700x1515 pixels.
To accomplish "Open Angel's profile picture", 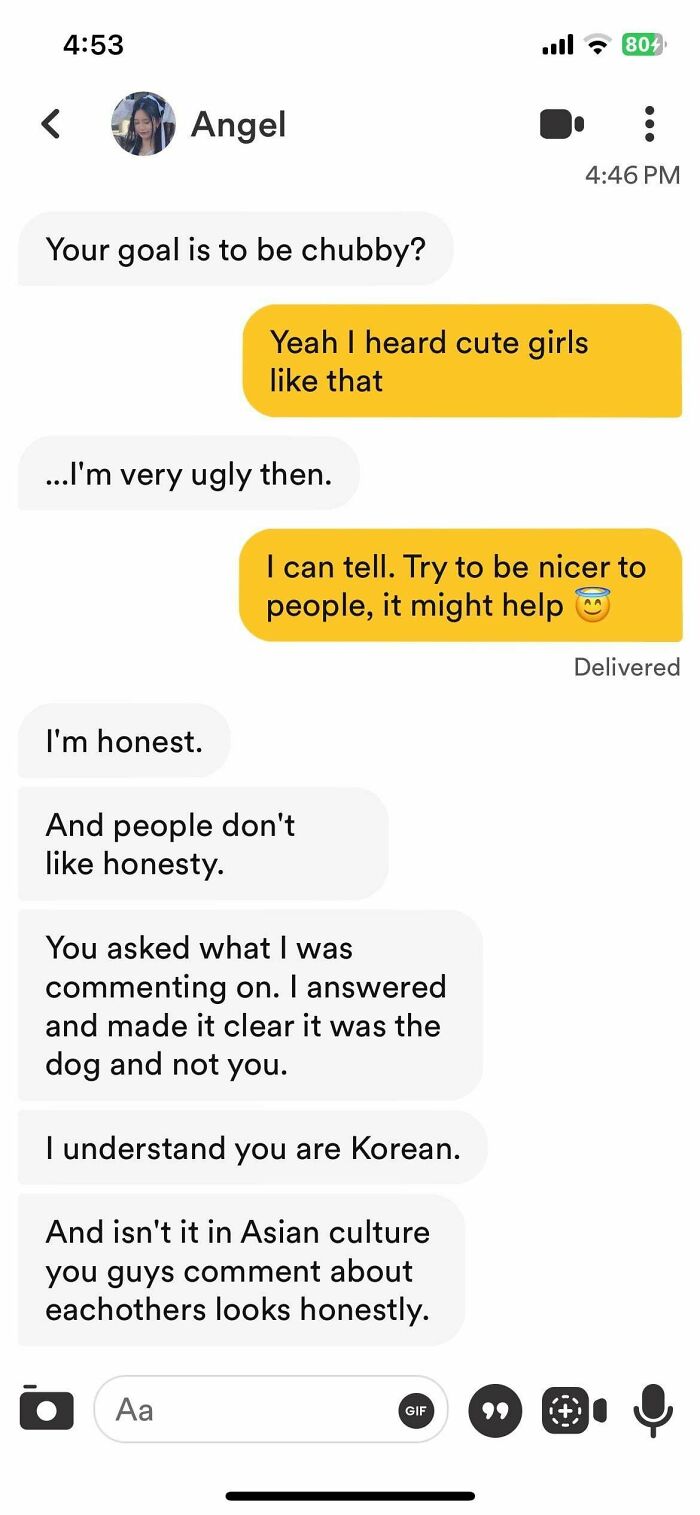I will [x=143, y=124].
